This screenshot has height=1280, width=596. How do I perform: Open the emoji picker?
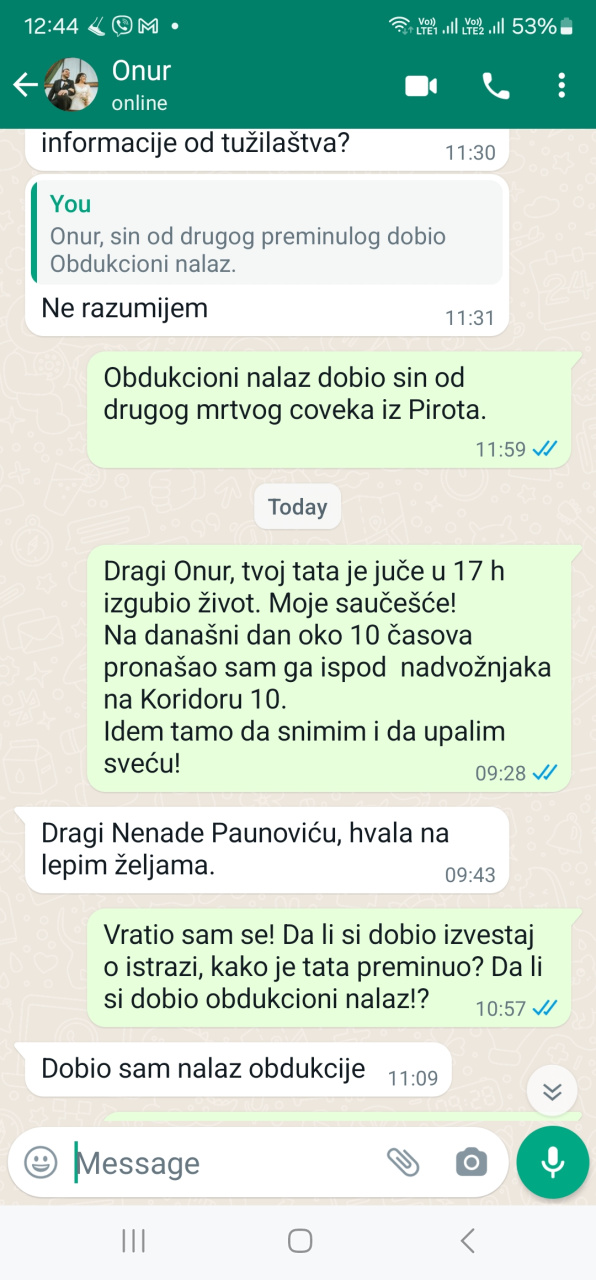[x=41, y=1162]
